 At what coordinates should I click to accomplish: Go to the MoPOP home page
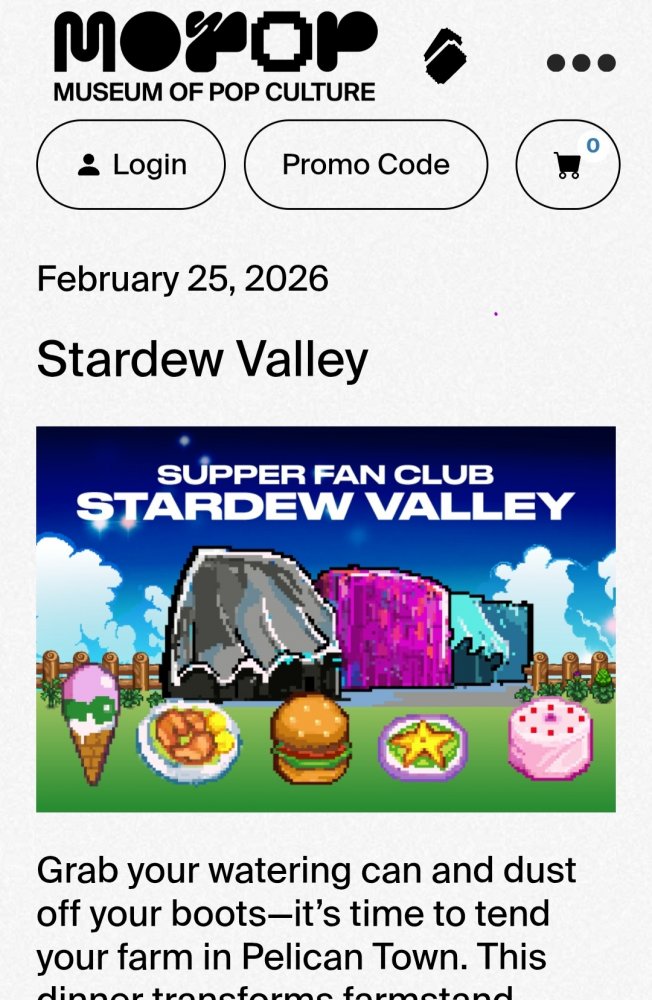(215, 58)
